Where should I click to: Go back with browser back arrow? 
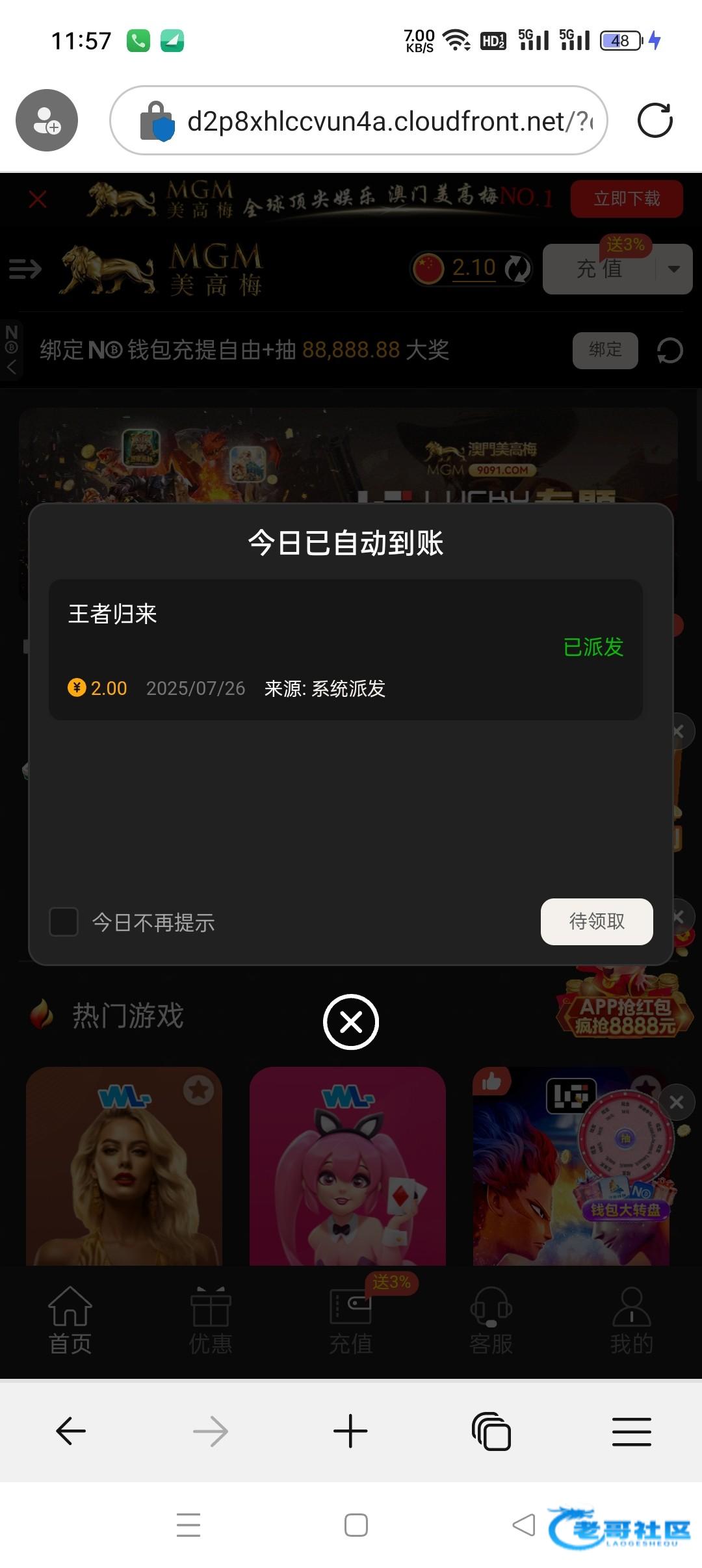[x=71, y=1431]
